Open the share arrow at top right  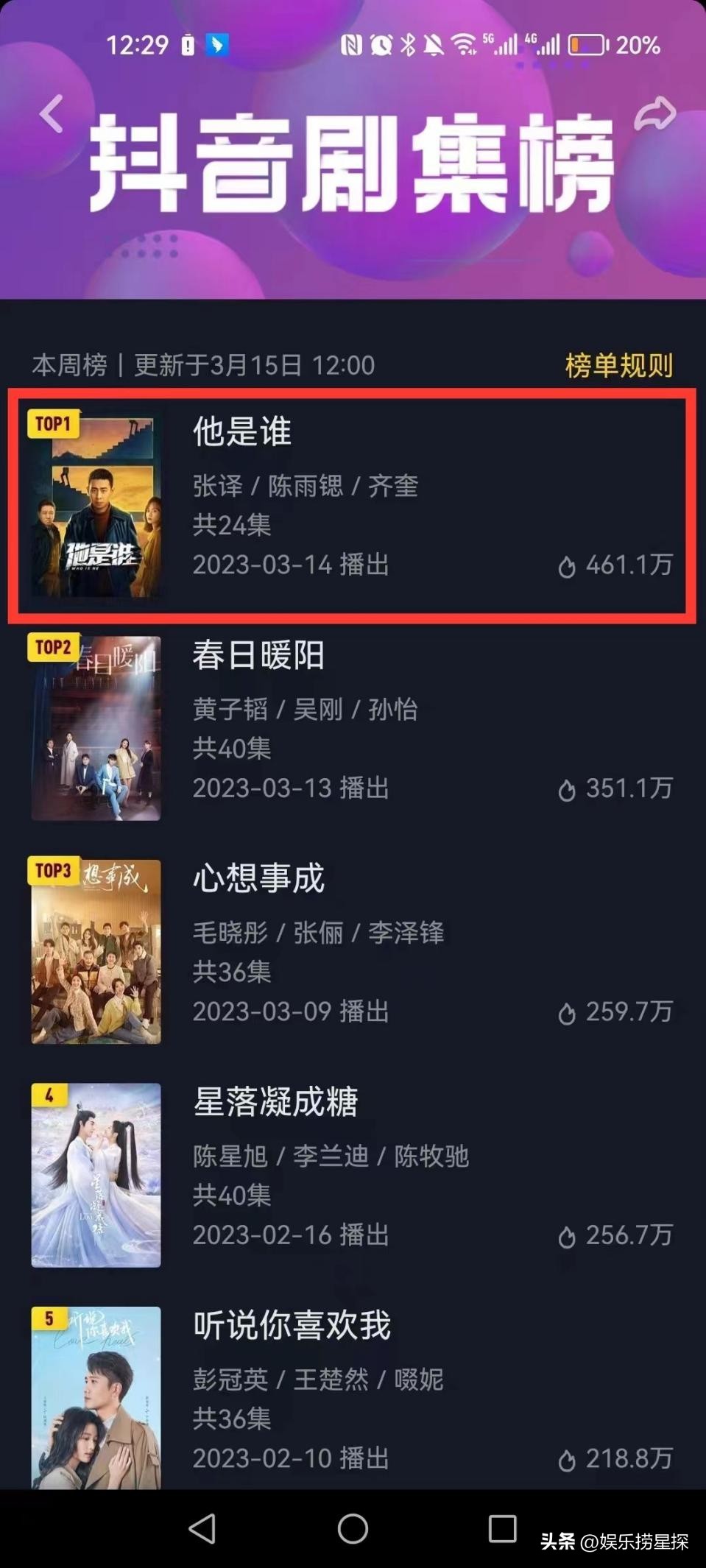click(x=654, y=112)
